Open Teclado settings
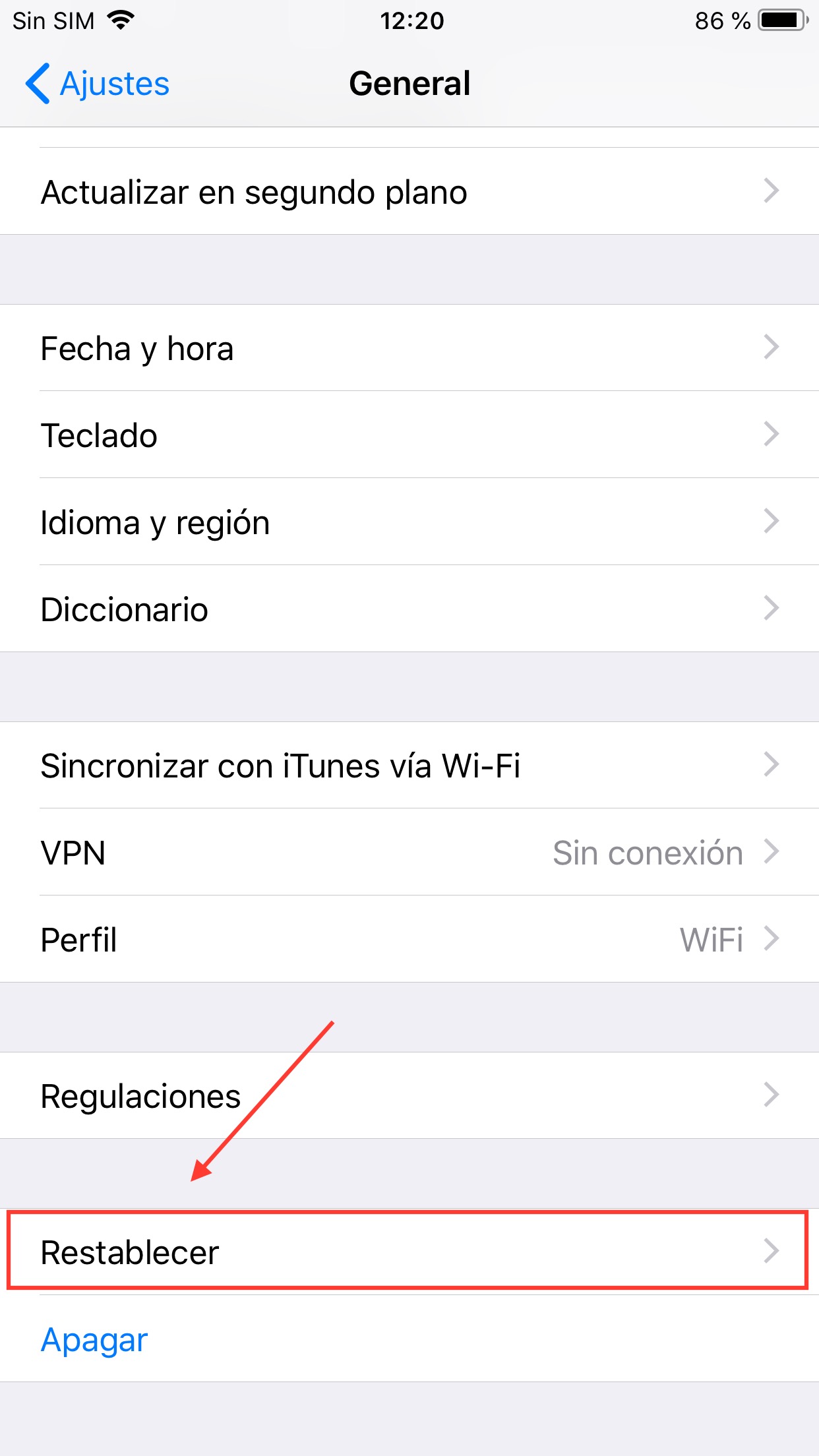The height and width of the screenshot is (1456, 819). coord(409,435)
